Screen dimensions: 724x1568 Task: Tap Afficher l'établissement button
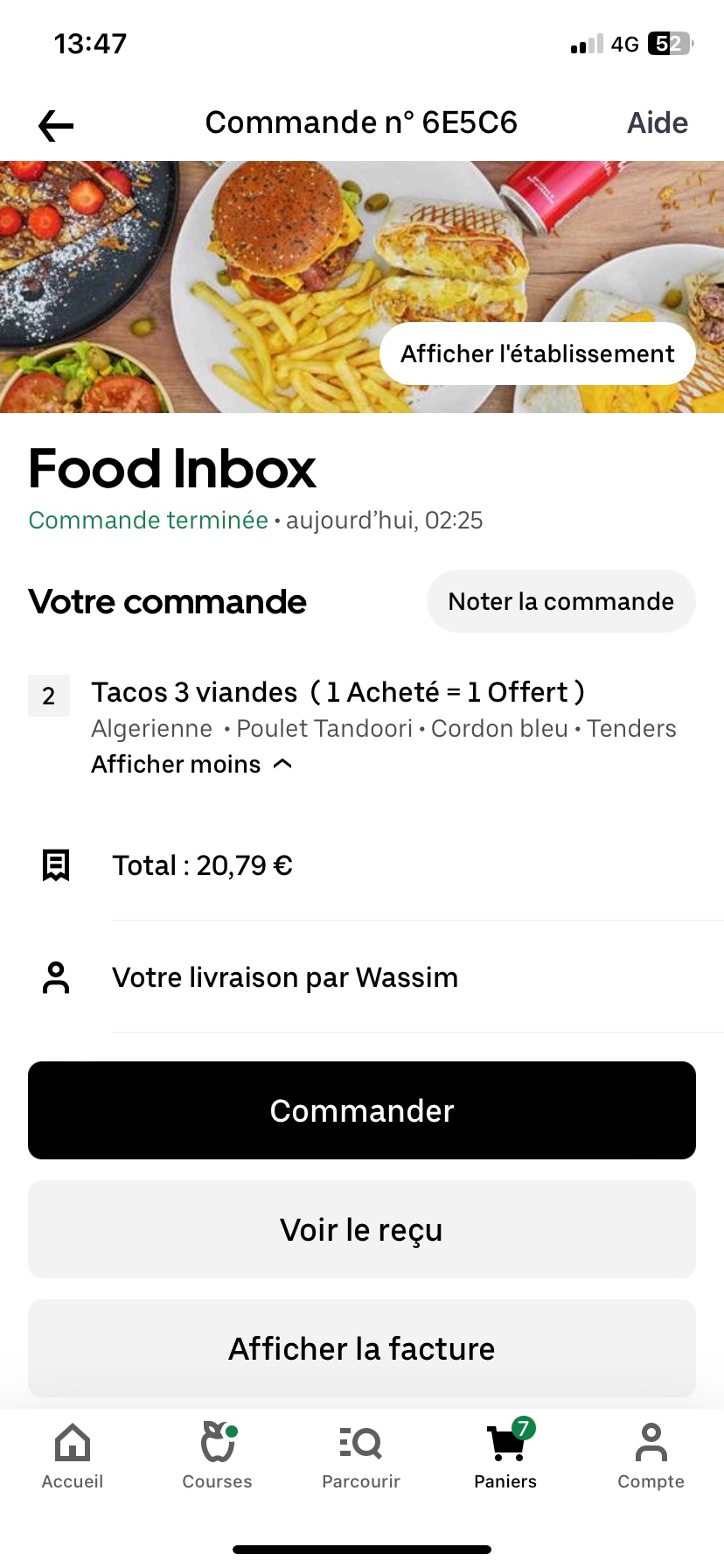537,353
